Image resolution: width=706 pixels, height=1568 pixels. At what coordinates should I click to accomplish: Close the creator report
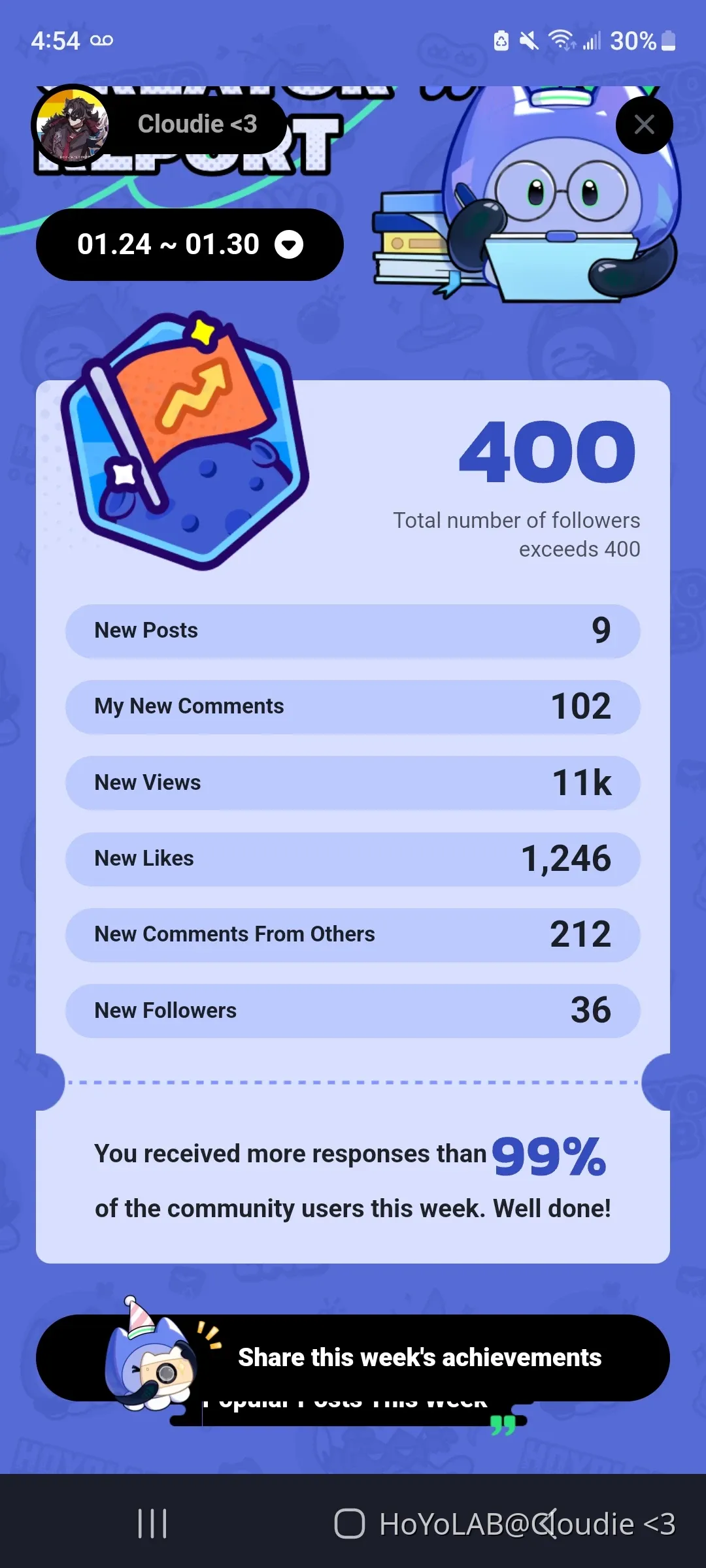[x=644, y=125]
